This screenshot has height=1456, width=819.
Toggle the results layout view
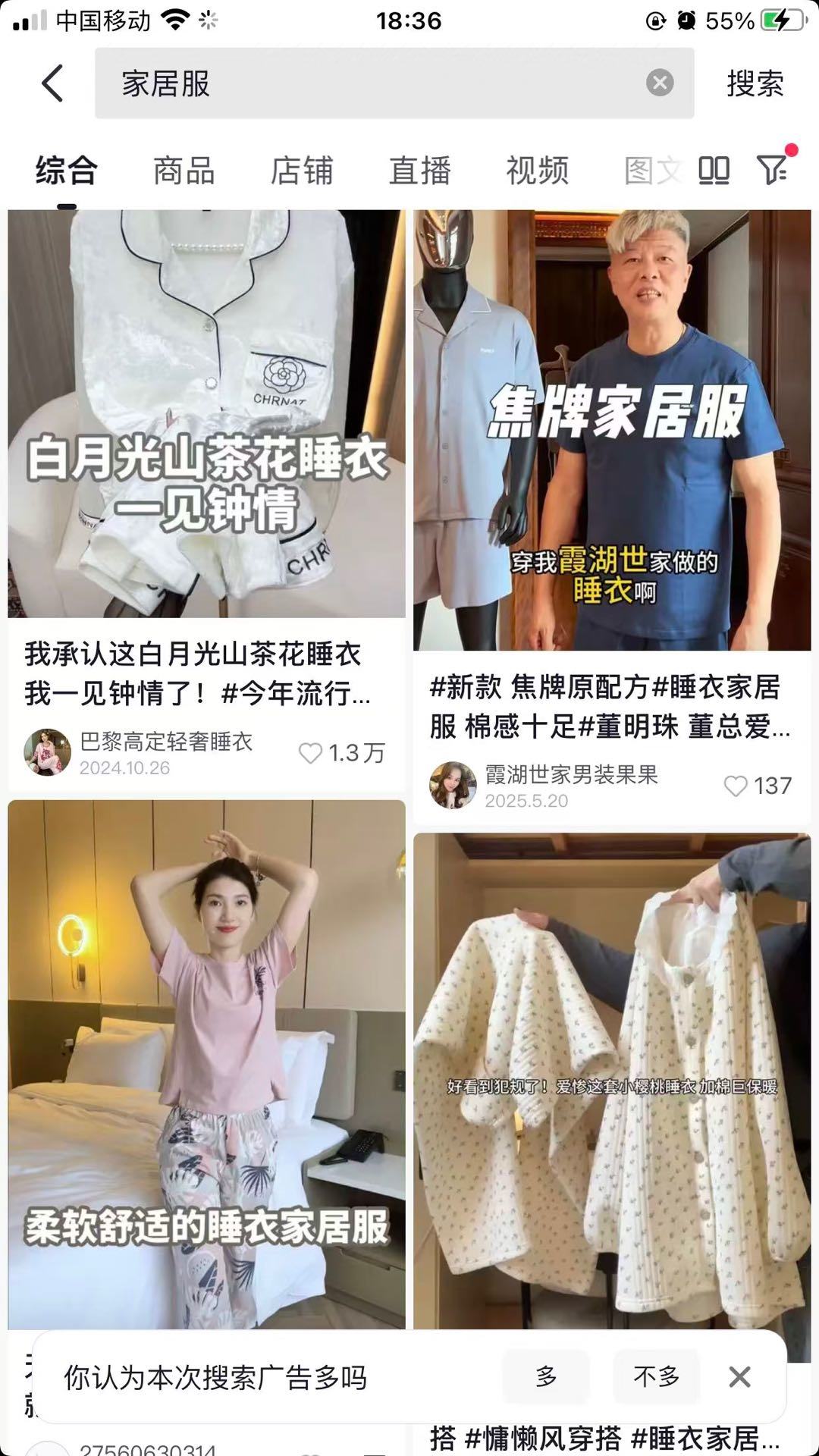(714, 171)
